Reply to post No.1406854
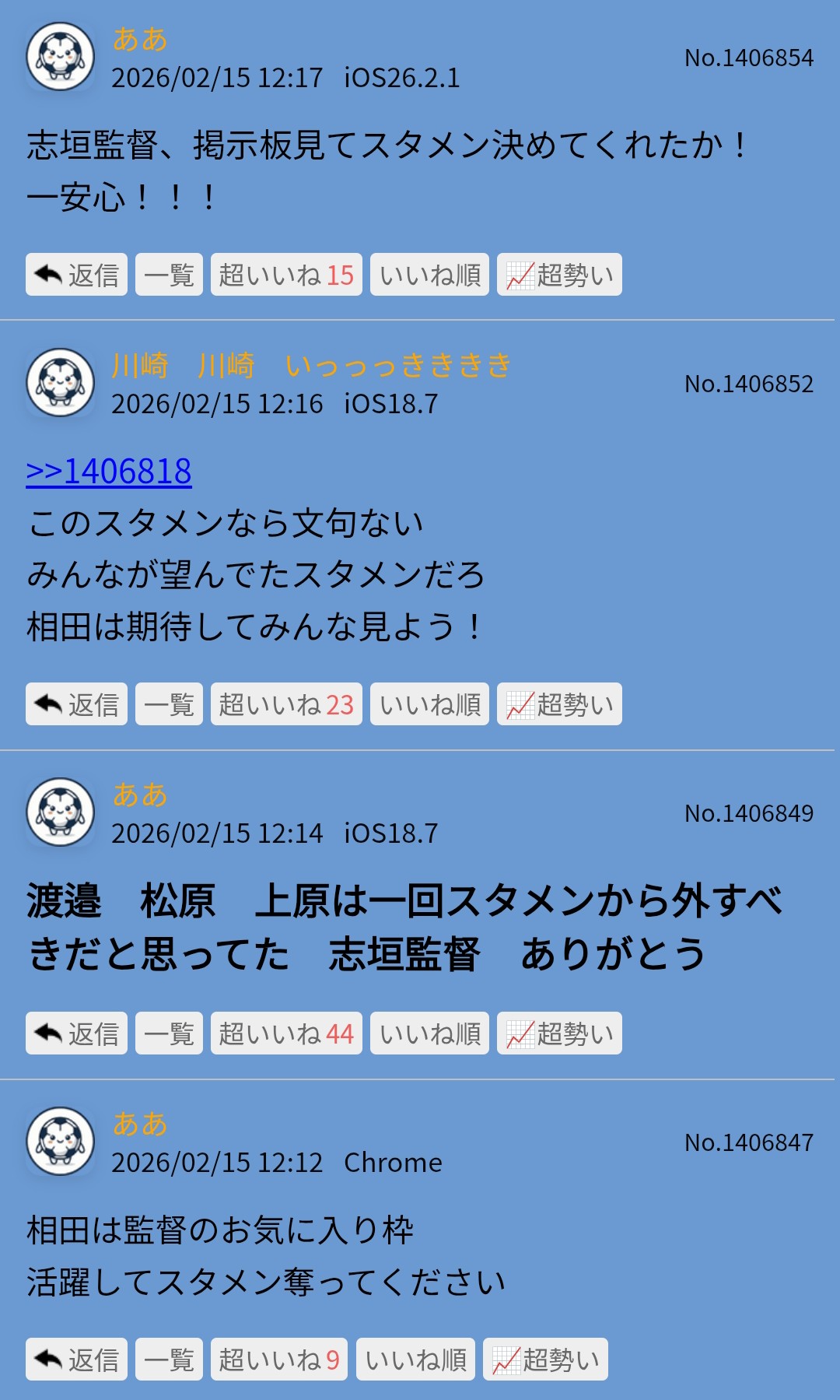 point(76,275)
